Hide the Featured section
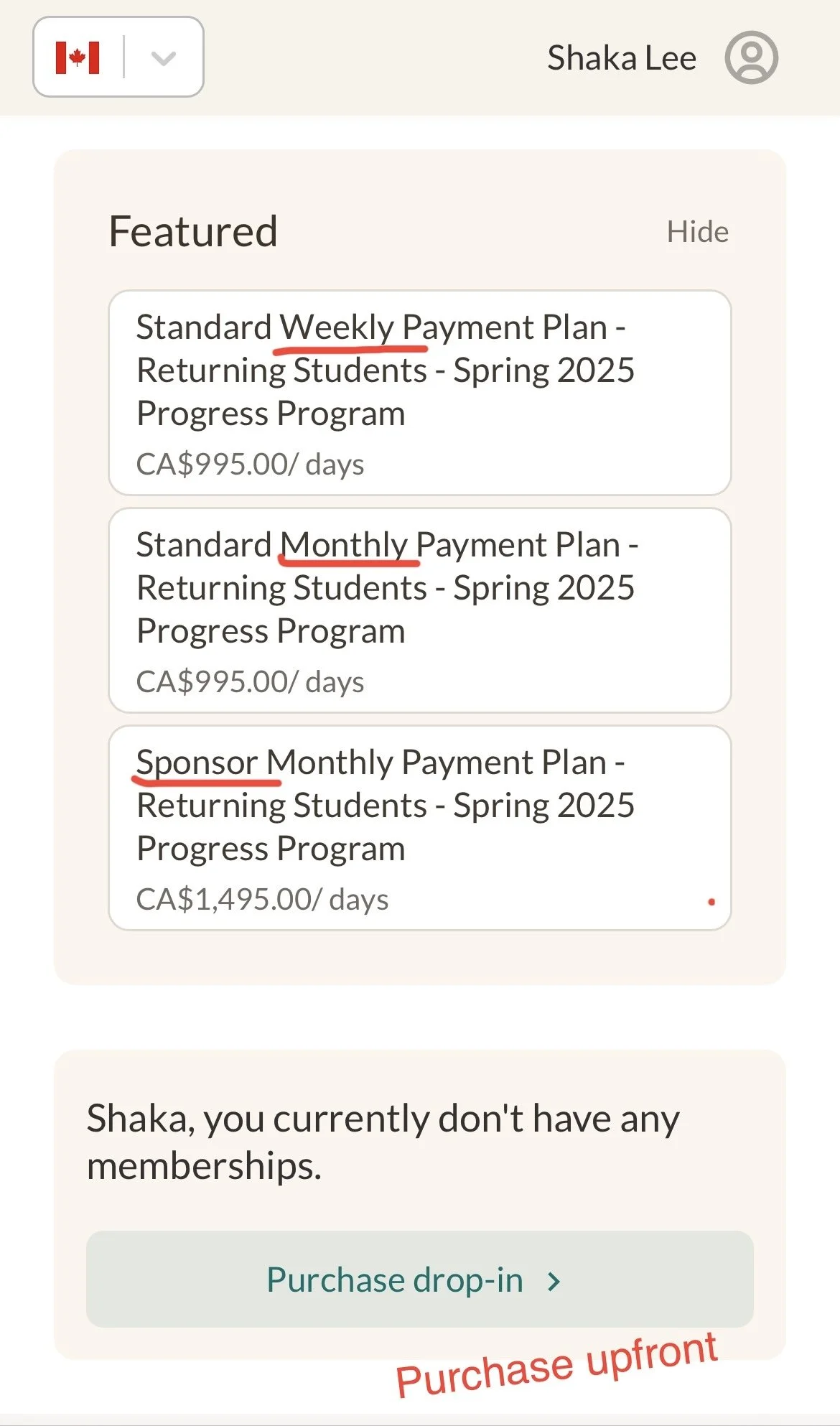 coord(697,232)
